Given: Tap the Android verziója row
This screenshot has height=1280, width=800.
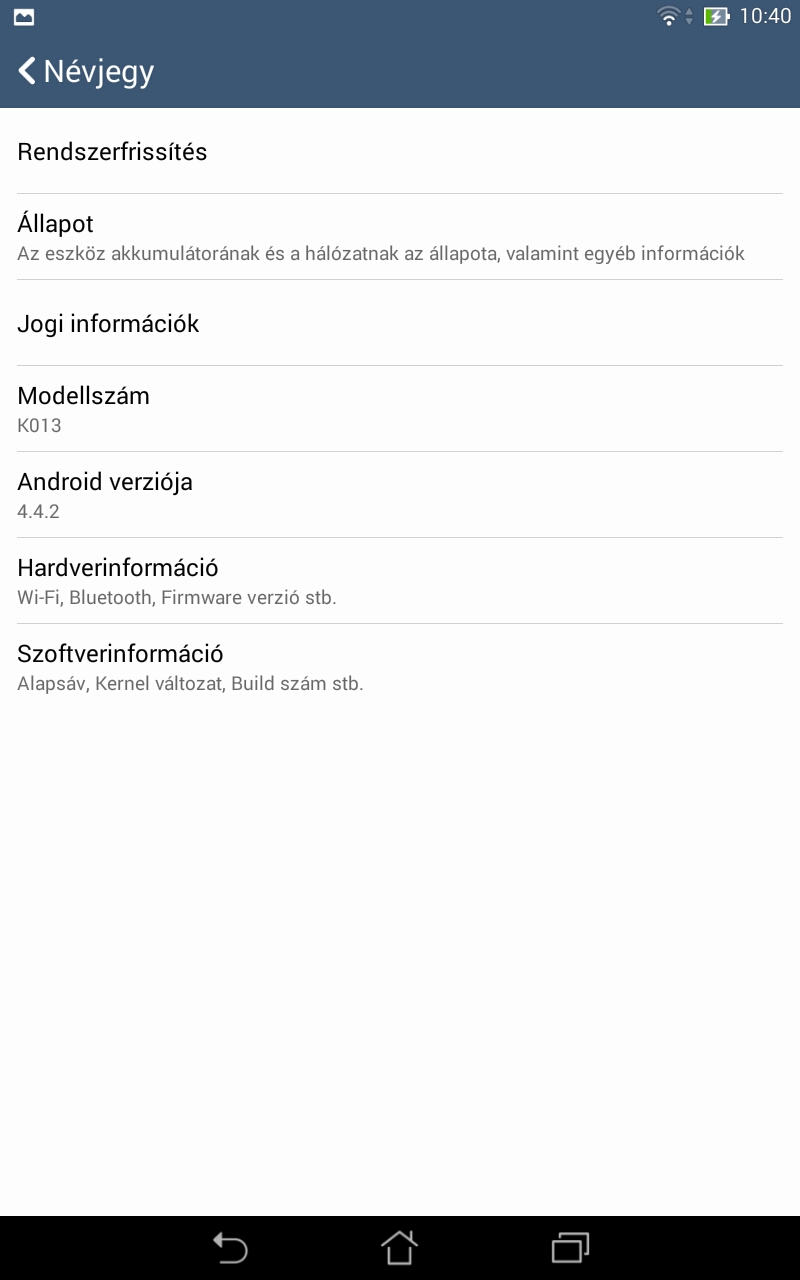Looking at the screenshot, I should click(400, 495).
